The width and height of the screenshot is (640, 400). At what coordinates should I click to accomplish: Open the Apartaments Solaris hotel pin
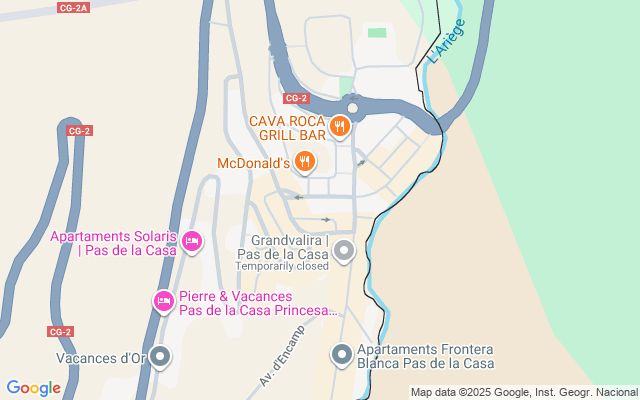point(192,240)
